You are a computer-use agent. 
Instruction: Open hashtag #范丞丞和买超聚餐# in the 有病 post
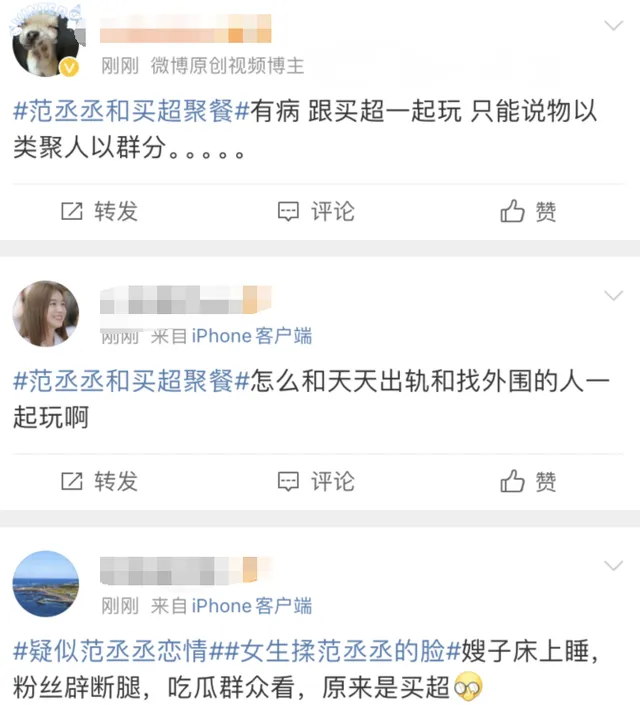pos(130,111)
